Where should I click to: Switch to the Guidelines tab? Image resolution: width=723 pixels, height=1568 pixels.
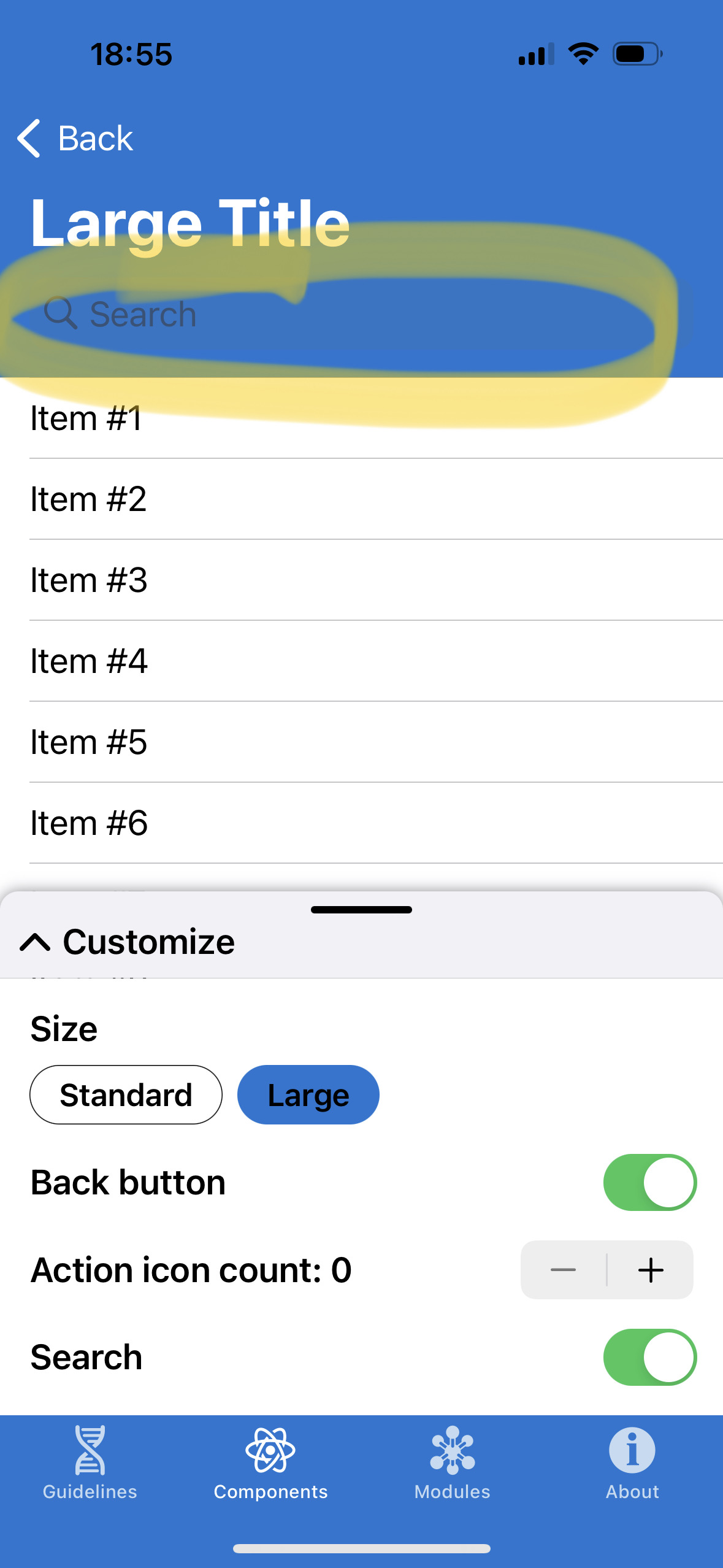90,1463
